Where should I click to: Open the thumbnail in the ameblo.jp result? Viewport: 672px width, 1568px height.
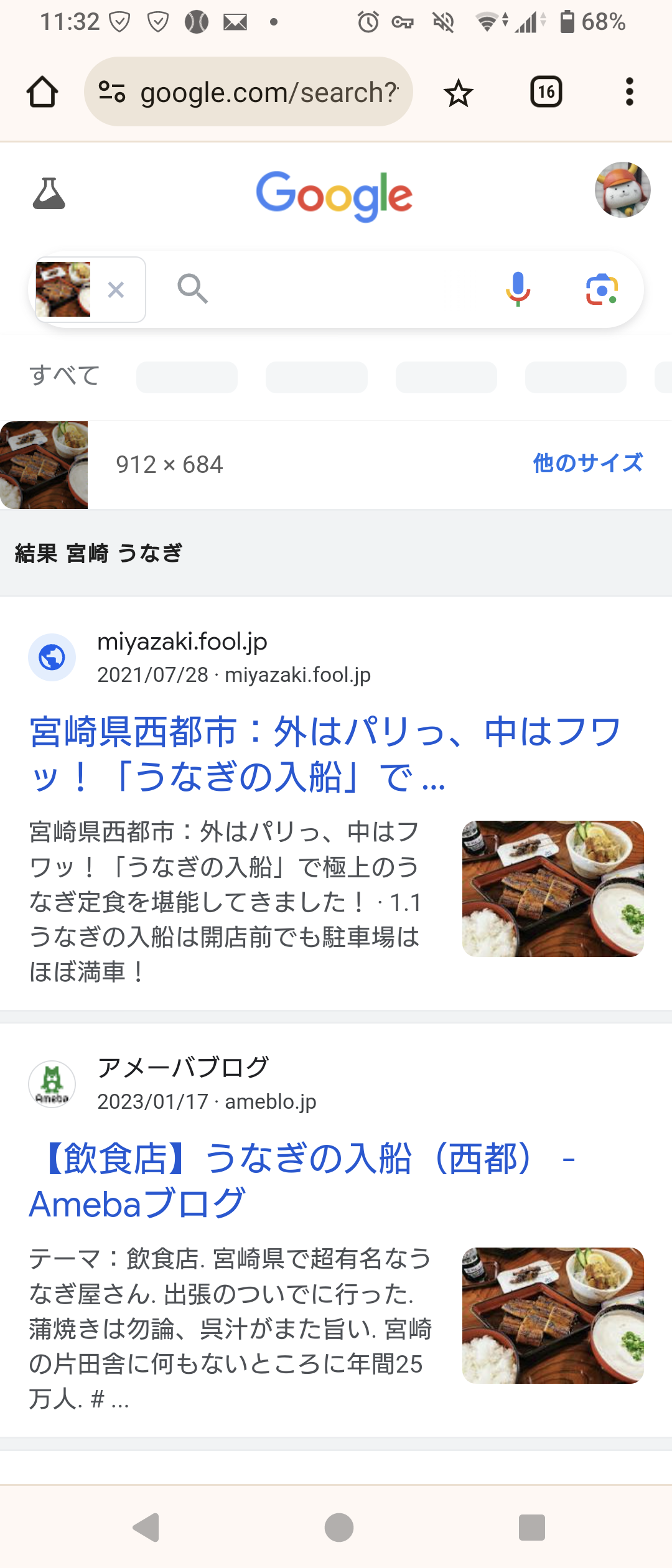point(553,1315)
